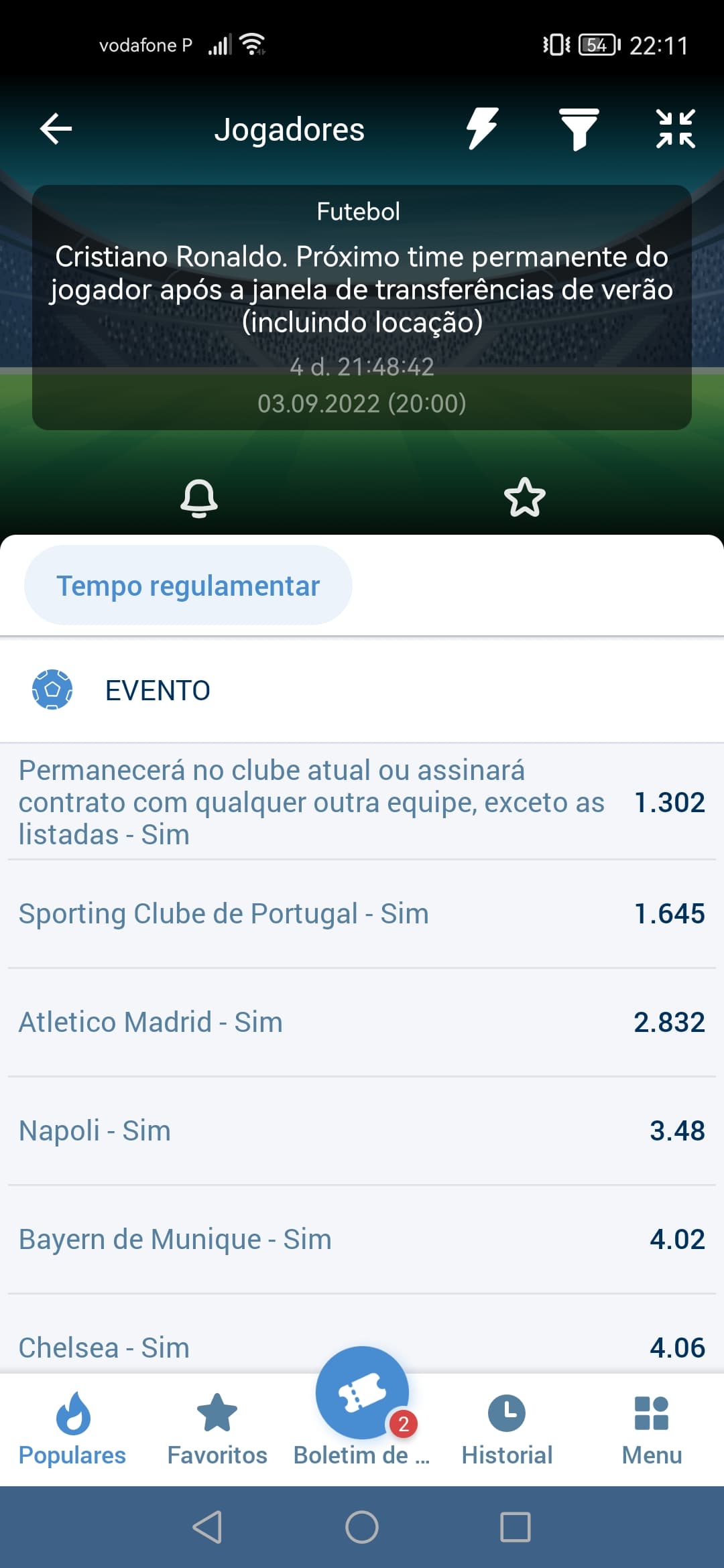Select Permanecerá no clube atual odds 1.302

[362, 802]
